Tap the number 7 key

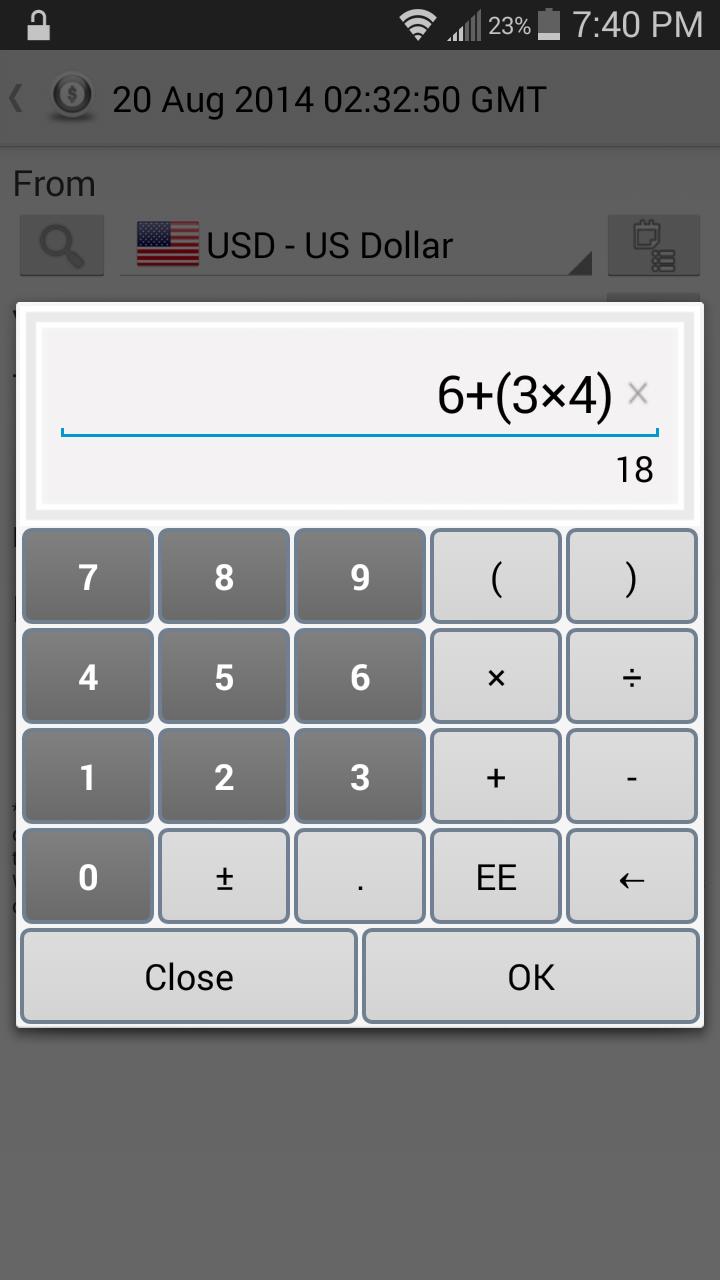tap(87, 576)
